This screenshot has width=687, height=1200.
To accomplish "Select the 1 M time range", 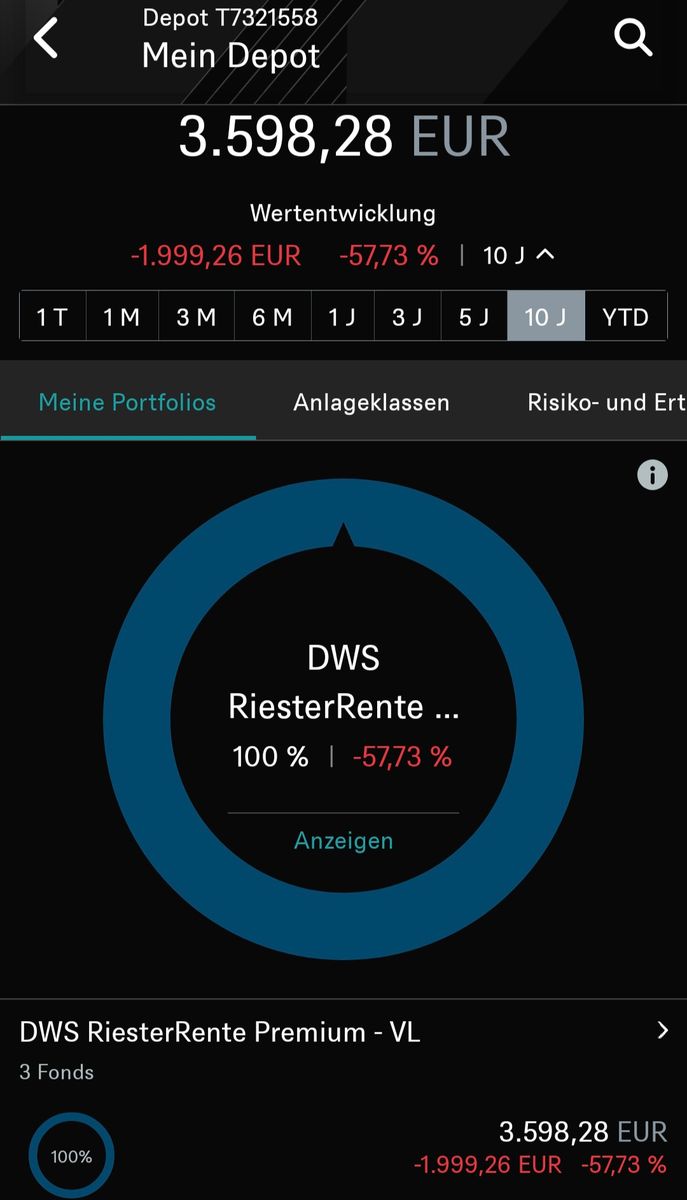I will click(x=122, y=317).
